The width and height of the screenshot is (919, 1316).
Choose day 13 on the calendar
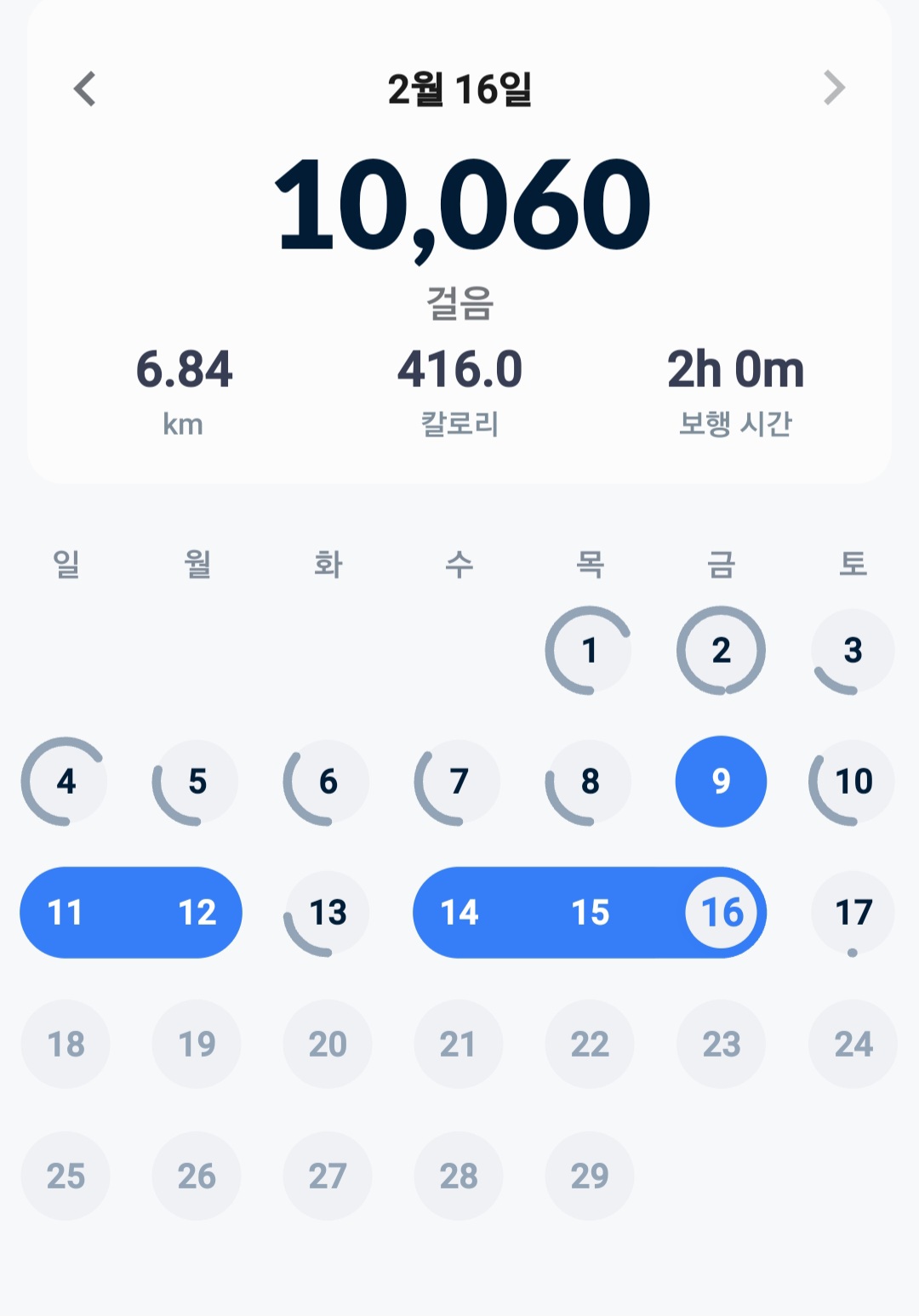tap(328, 913)
